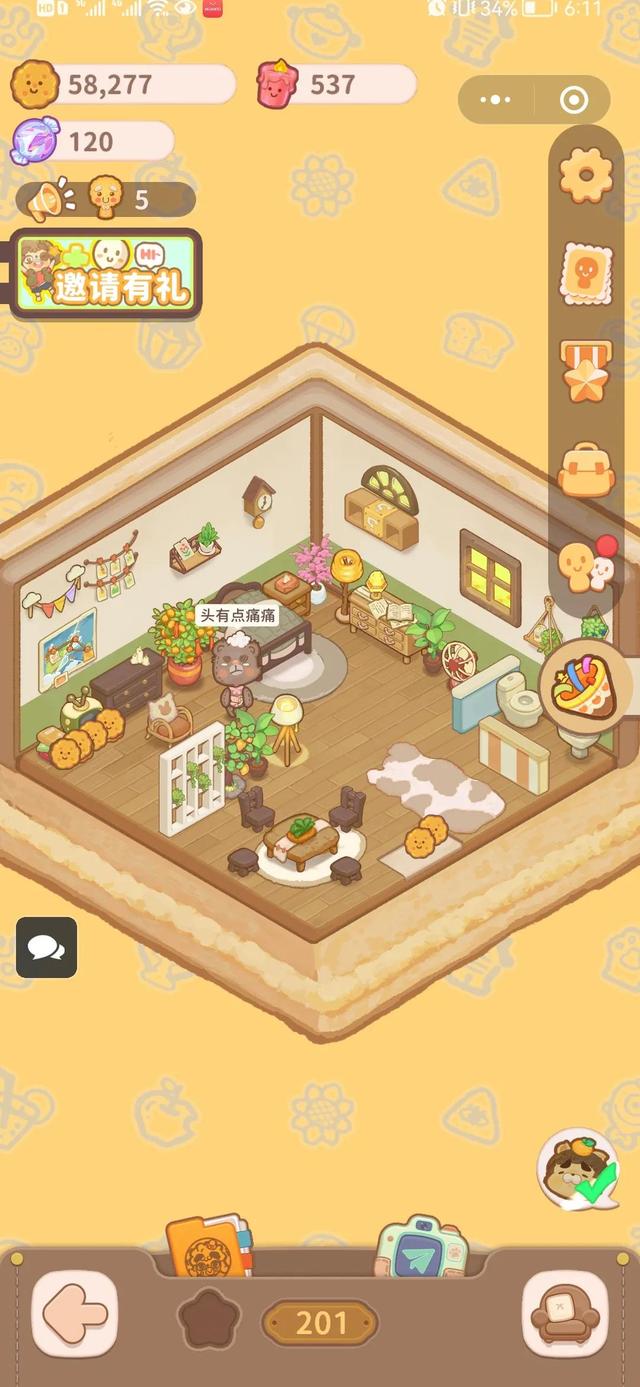Open the star medal achievements icon
Image resolution: width=640 pixels, height=1387 pixels.
[x=585, y=370]
